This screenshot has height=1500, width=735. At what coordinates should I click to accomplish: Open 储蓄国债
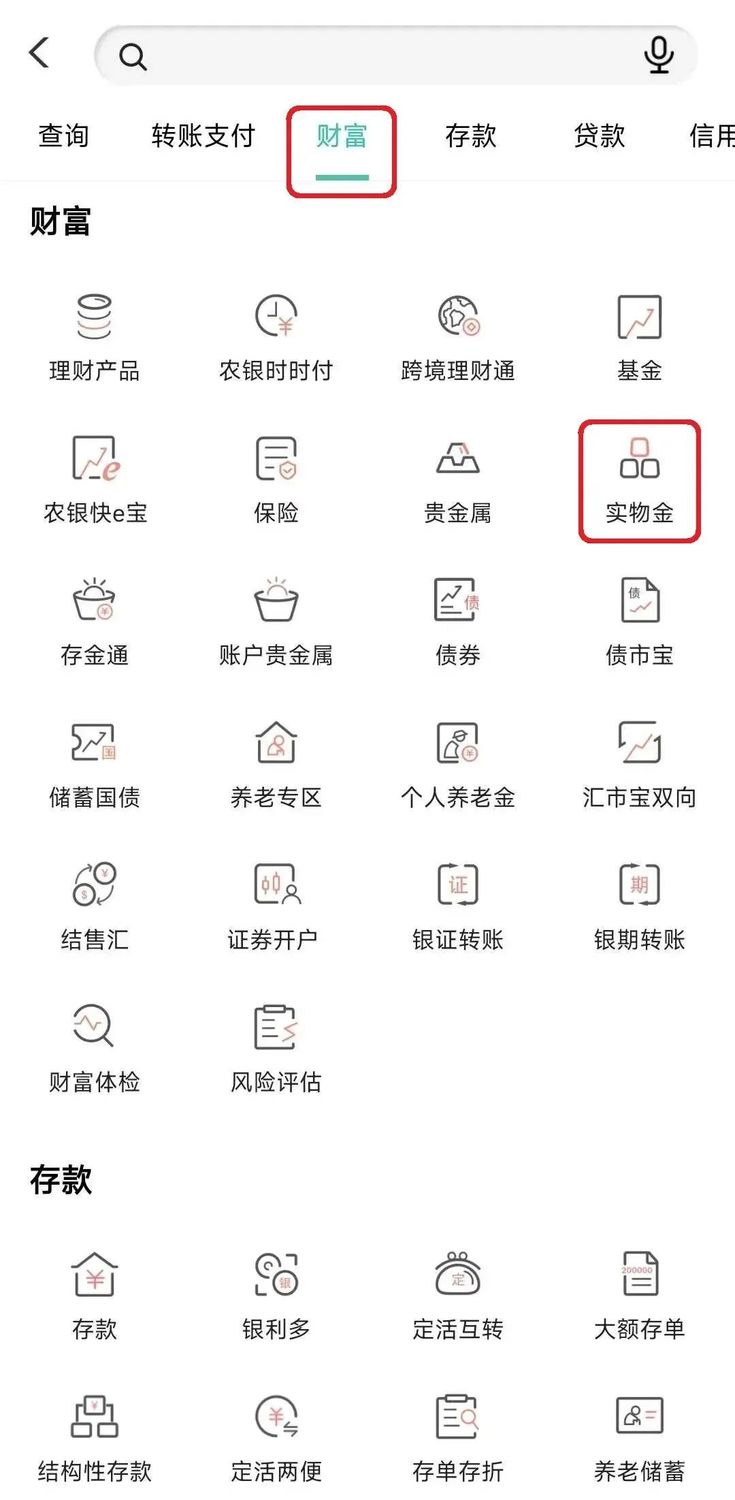pyautogui.click(x=95, y=765)
